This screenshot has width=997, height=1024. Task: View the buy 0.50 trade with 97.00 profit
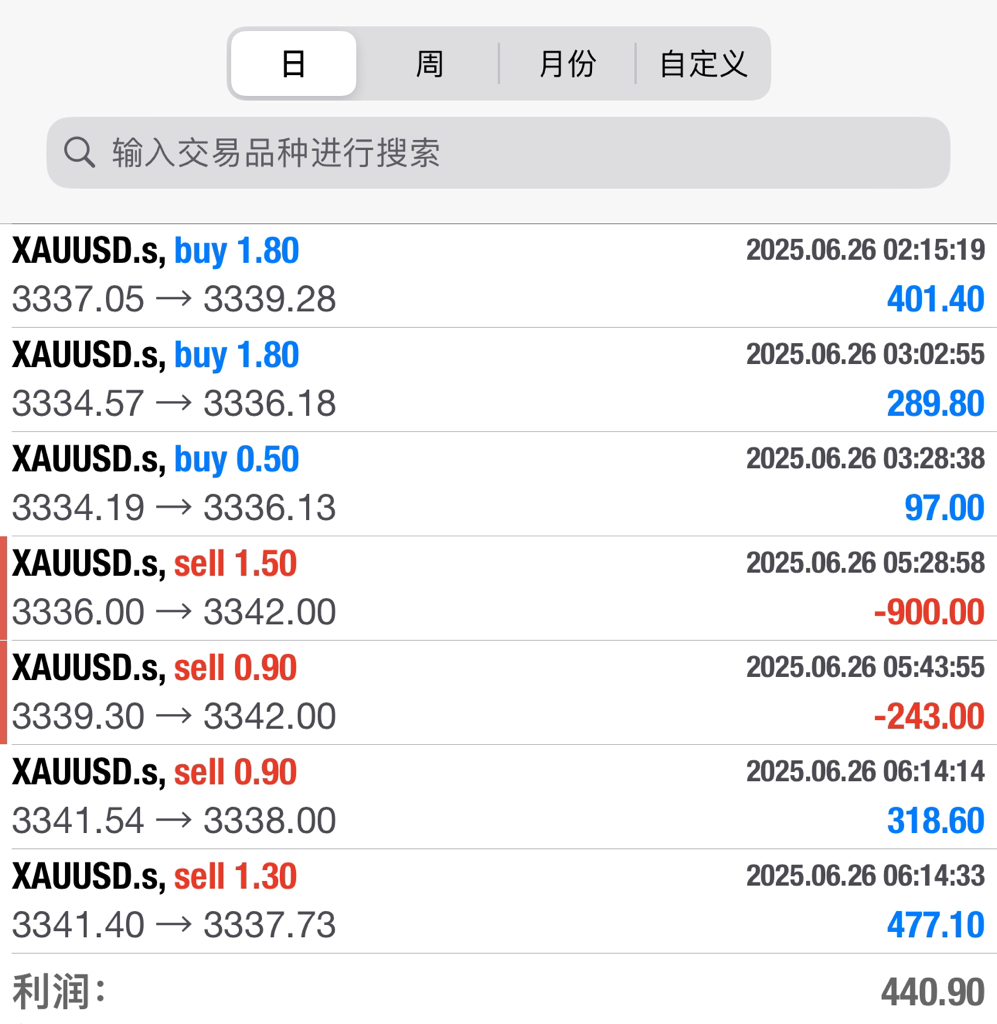498,483
